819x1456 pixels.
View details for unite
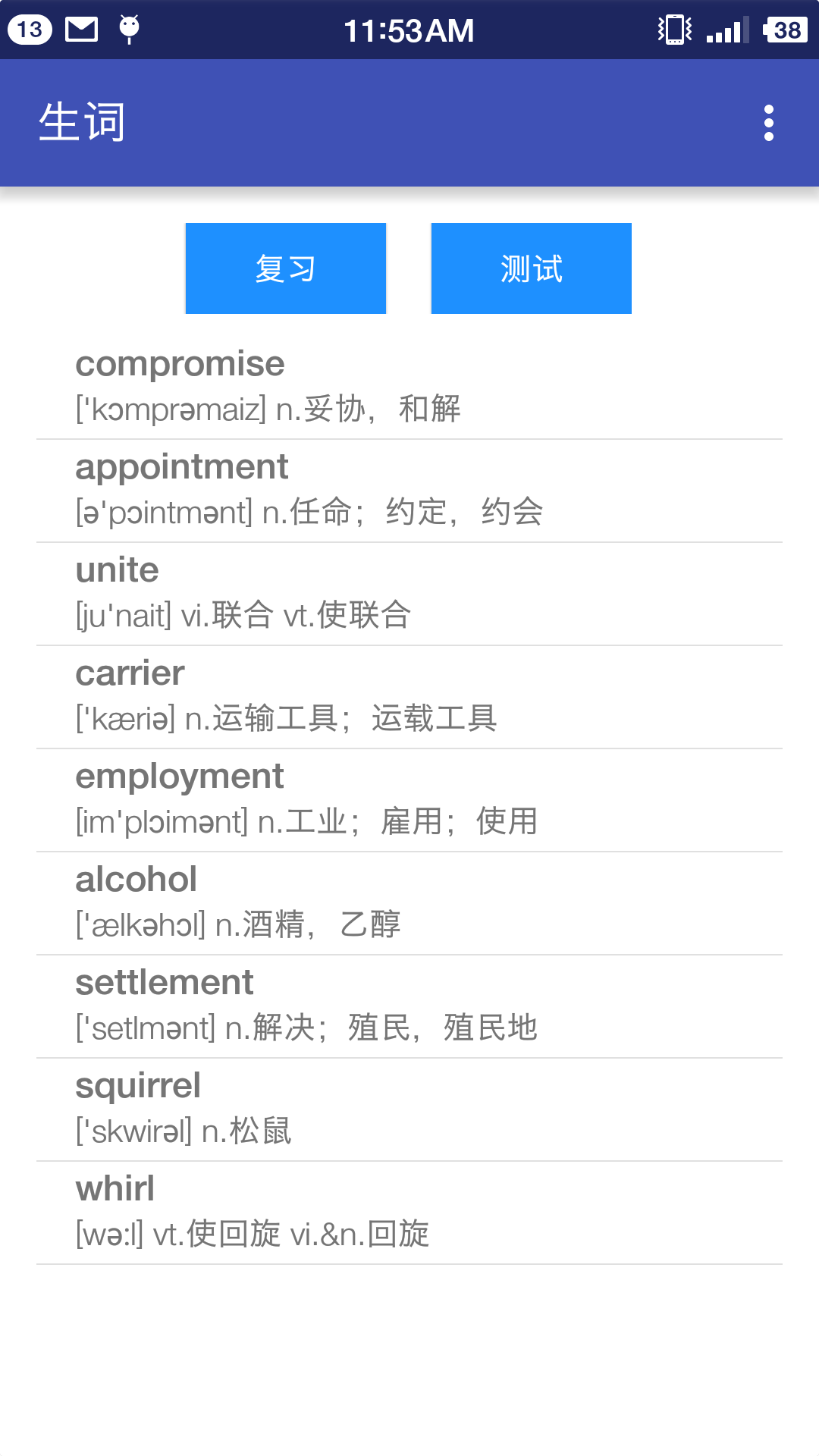tap(409, 594)
